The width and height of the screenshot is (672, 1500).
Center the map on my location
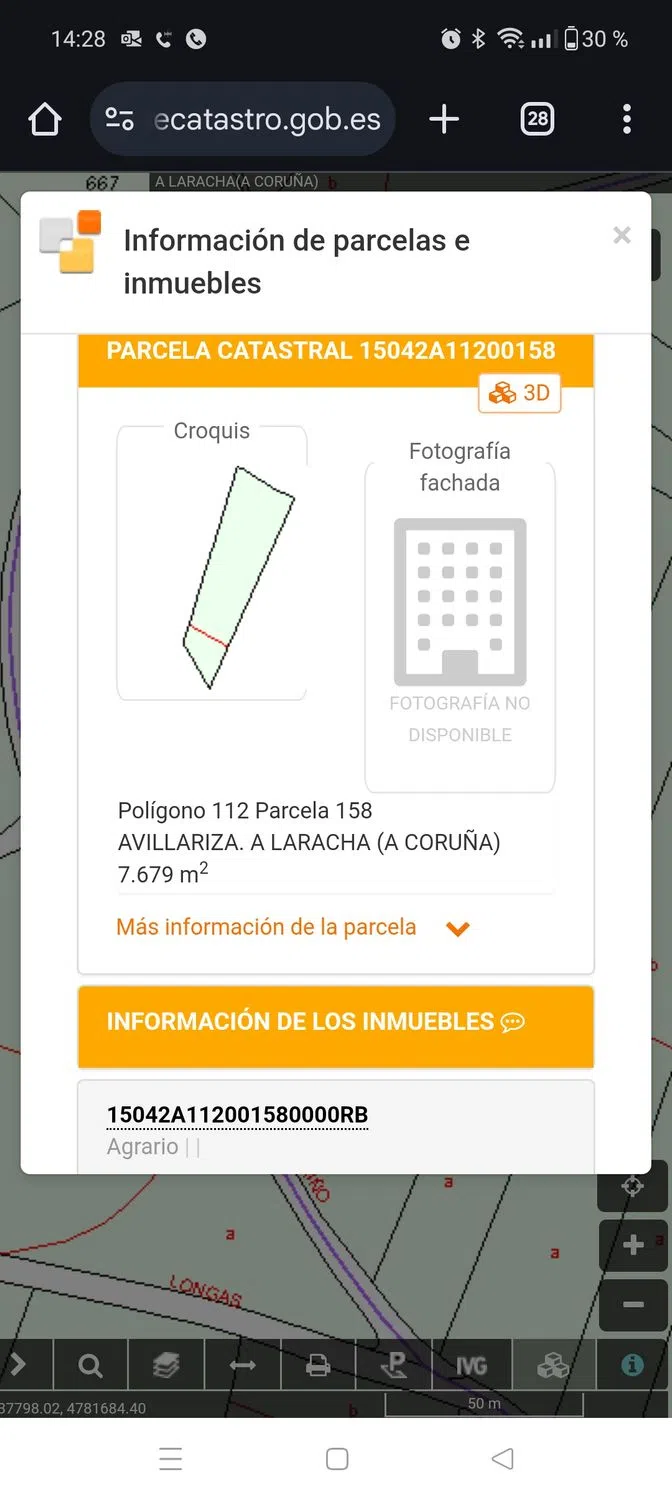pos(632,1187)
